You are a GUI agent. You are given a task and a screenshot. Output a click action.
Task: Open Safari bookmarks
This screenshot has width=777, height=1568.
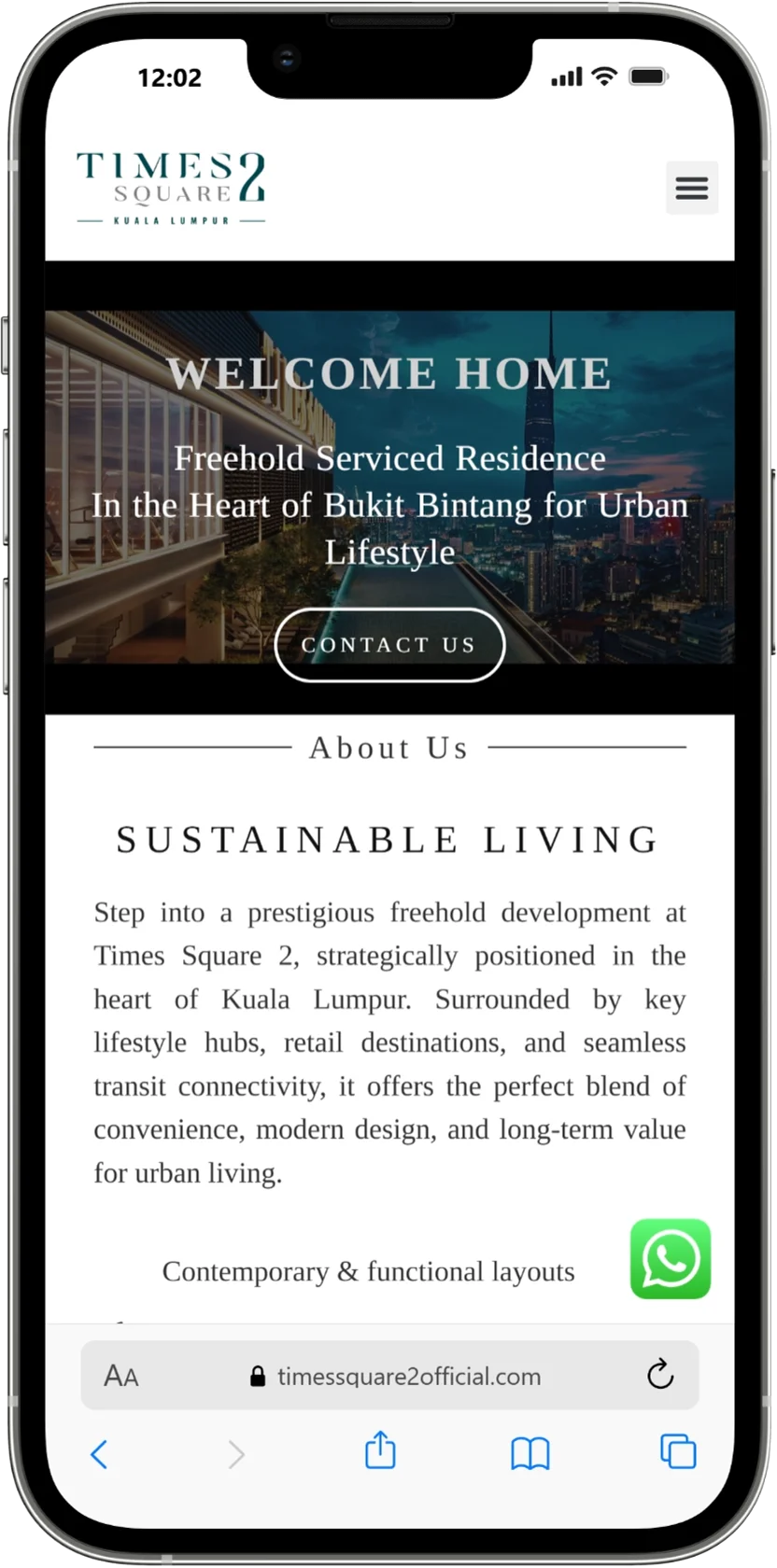(530, 1453)
